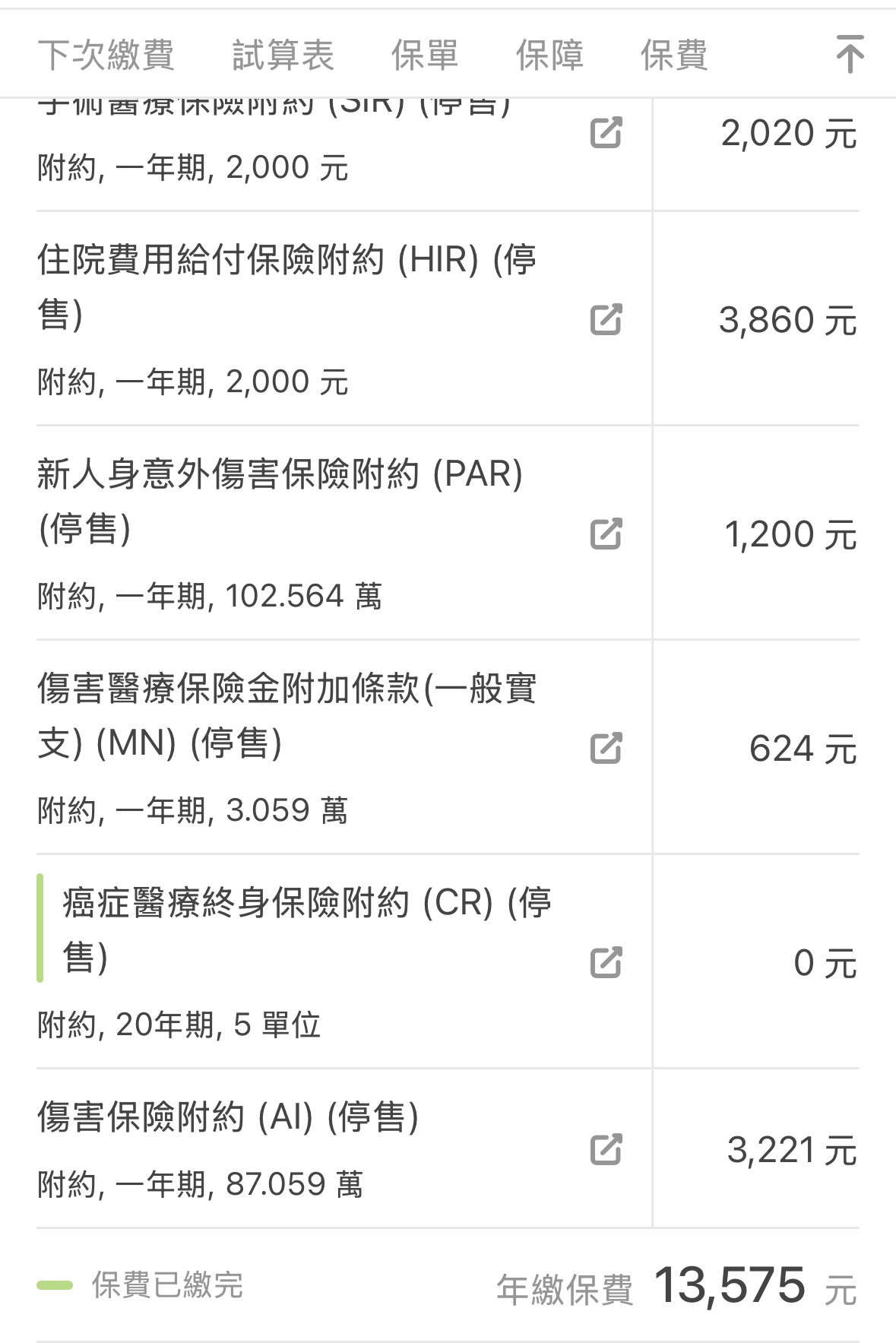Open external link for the 2,020 元 rider

[x=606, y=133]
